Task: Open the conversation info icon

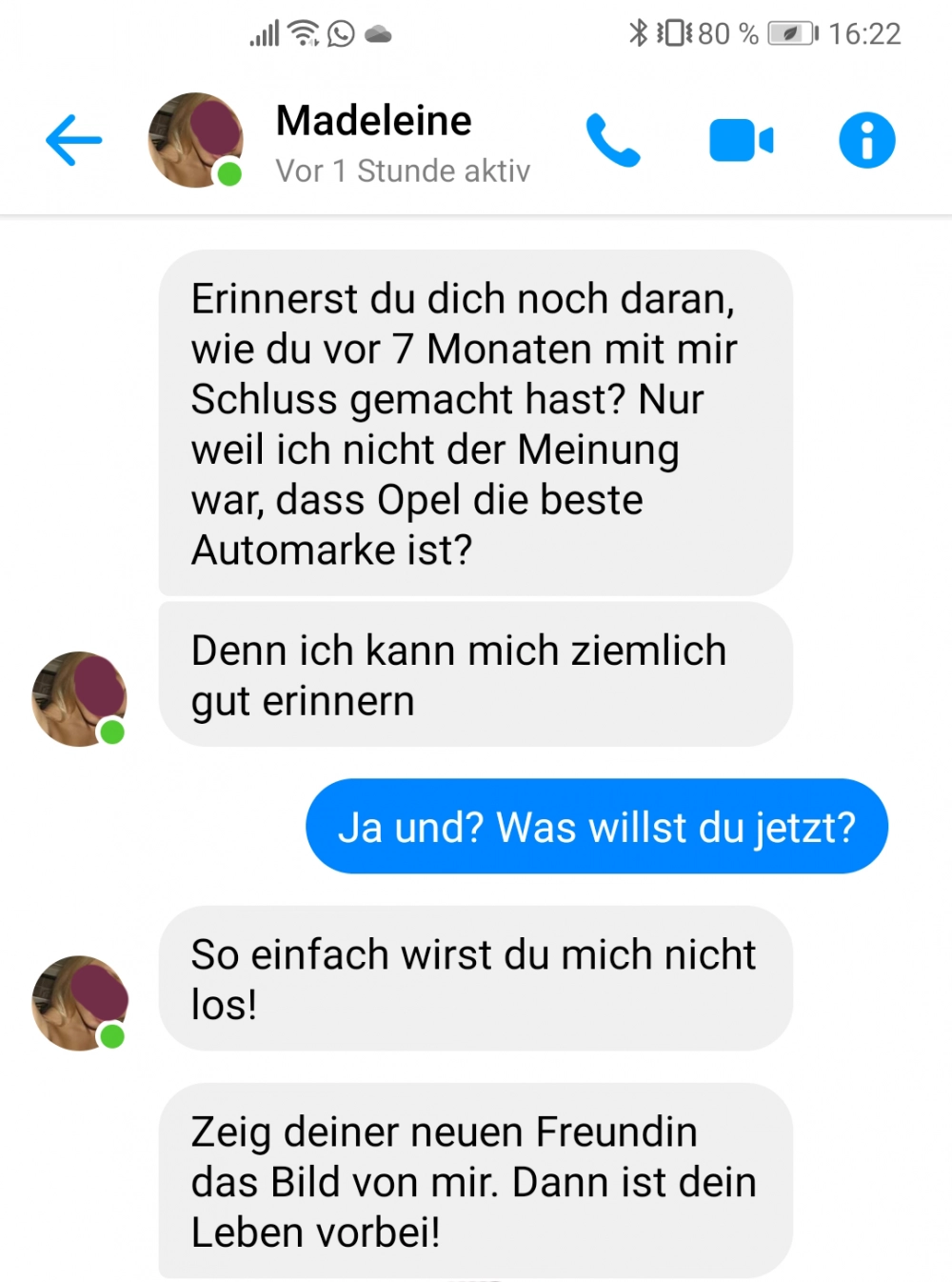Action: 866,141
